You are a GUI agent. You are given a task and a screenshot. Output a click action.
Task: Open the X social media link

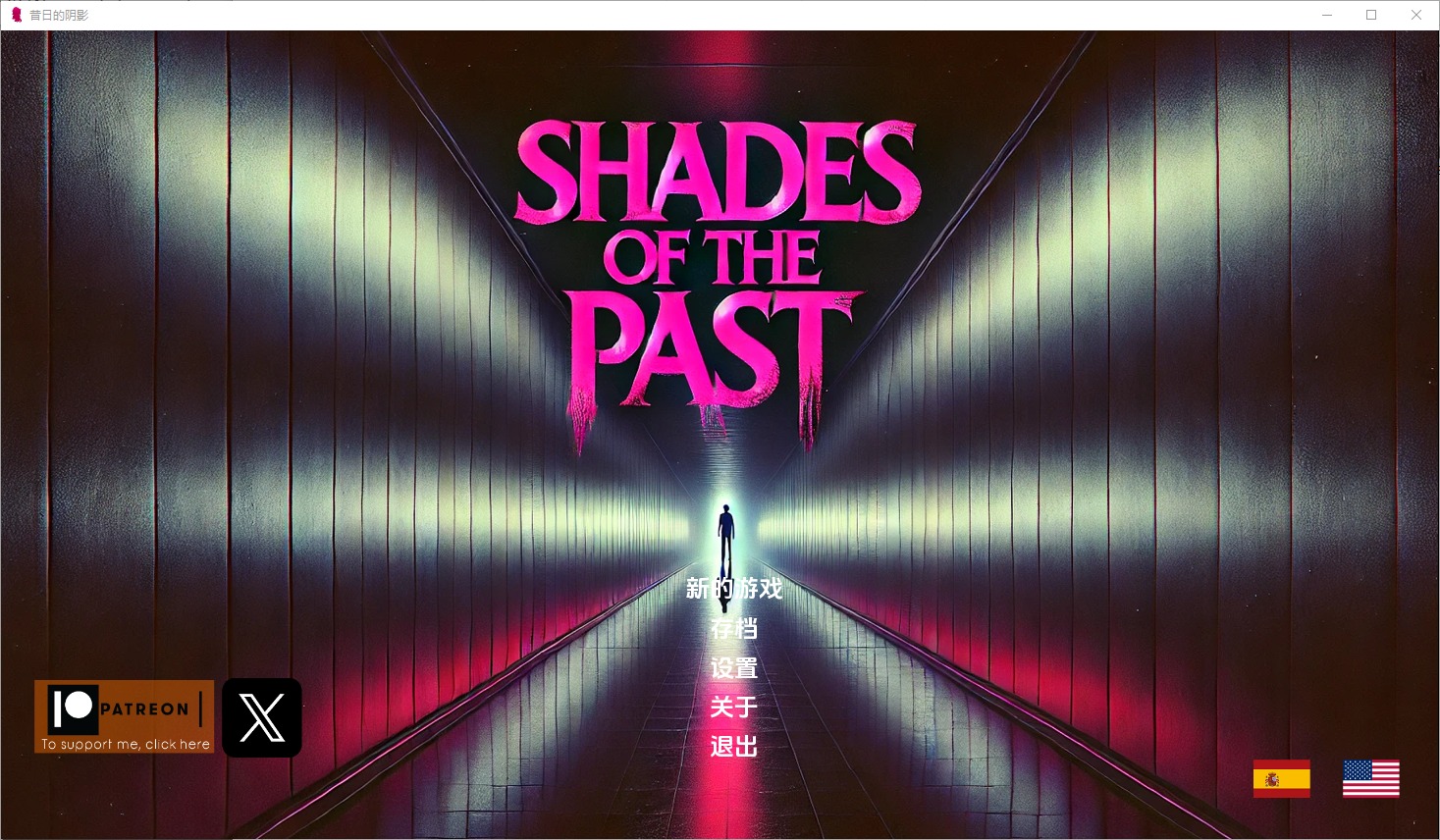(x=262, y=718)
